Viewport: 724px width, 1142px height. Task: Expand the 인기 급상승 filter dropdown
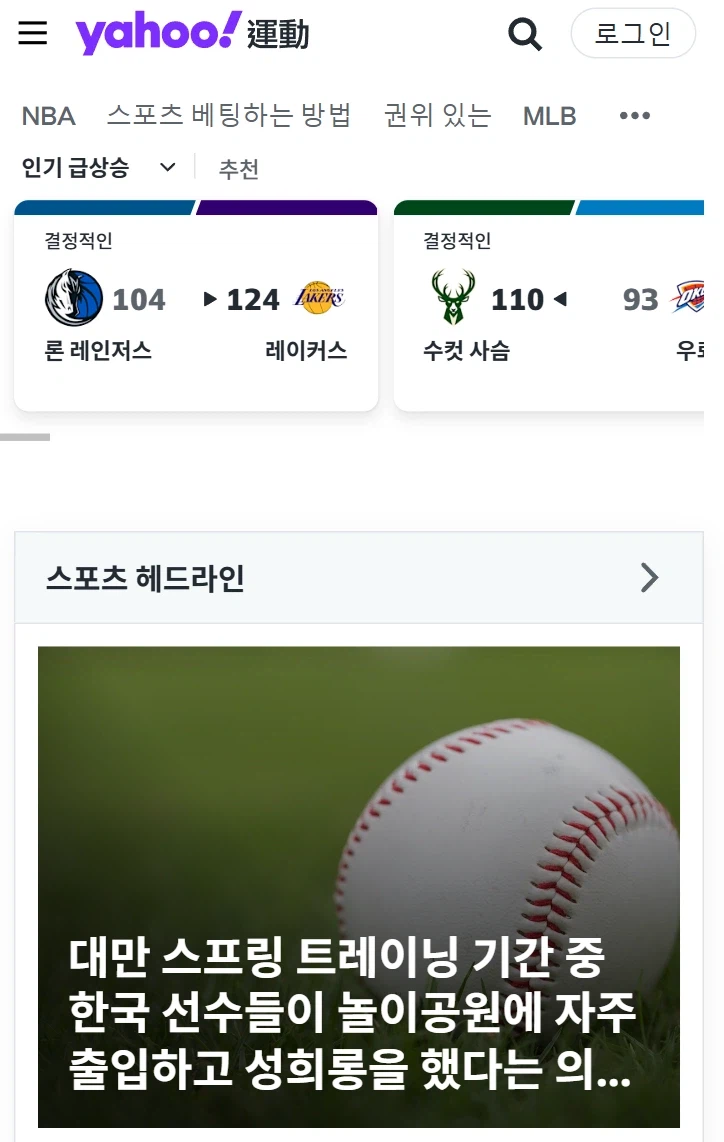(x=167, y=168)
